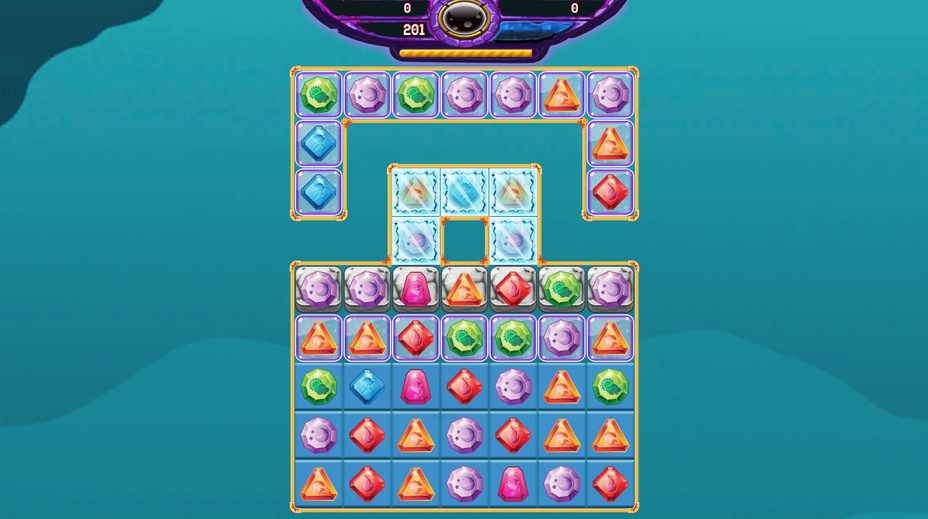This screenshot has width=928, height=519.
Task: Select the pink gem between blue and red gems
Action: [x=415, y=386]
